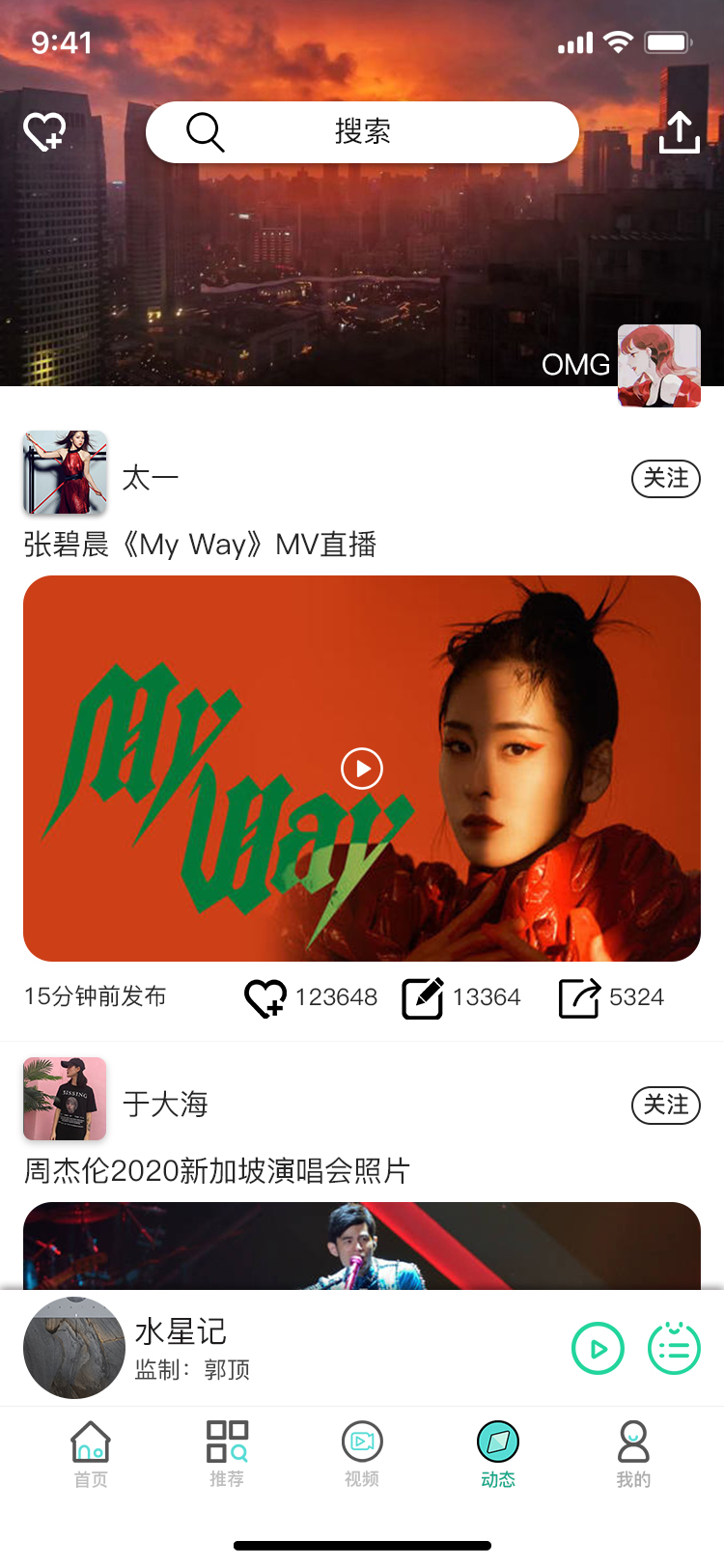Tap the search magnifier icon

[205, 132]
